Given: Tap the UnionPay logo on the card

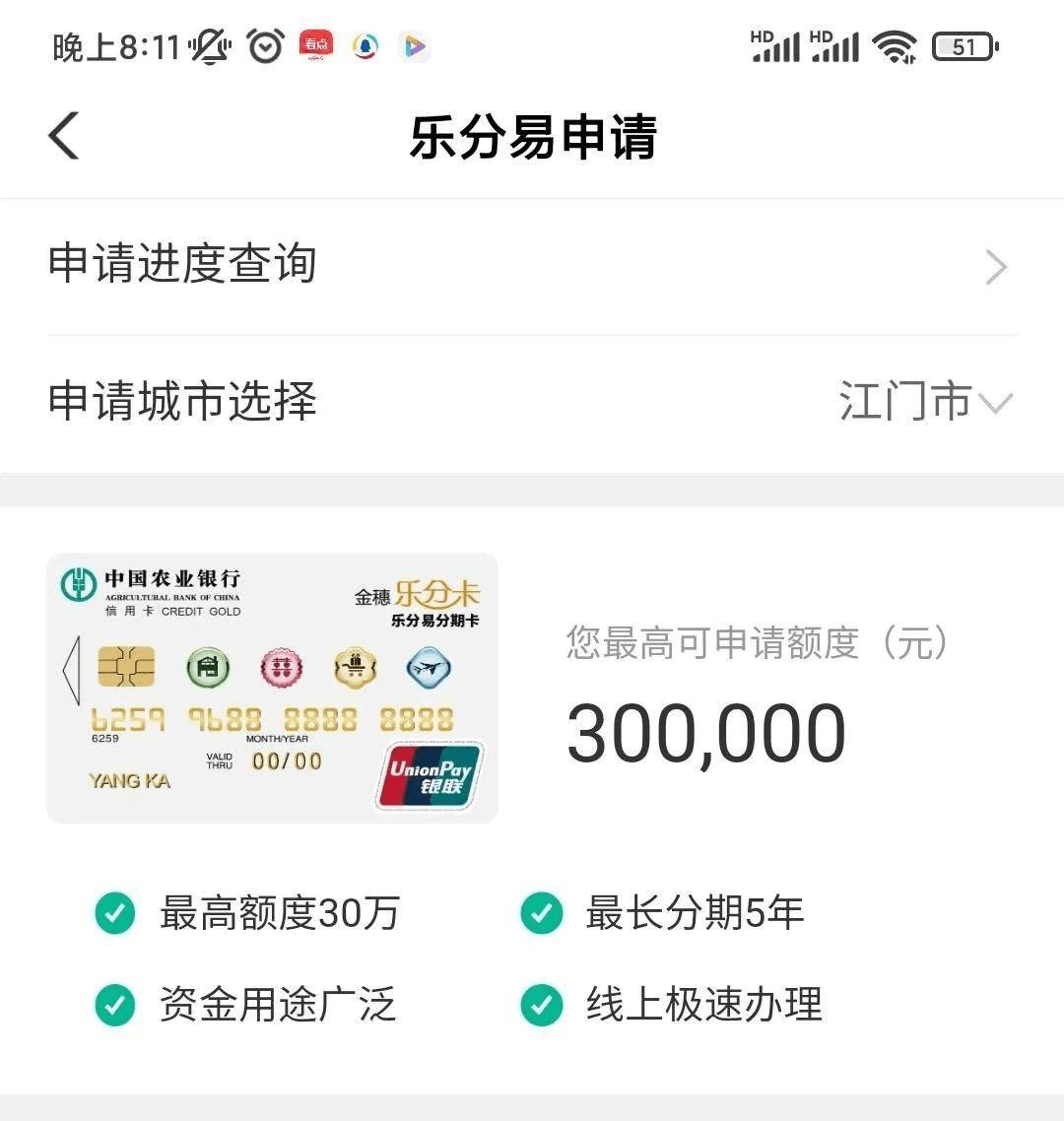Looking at the screenshot, I should (x=429, y=775).
